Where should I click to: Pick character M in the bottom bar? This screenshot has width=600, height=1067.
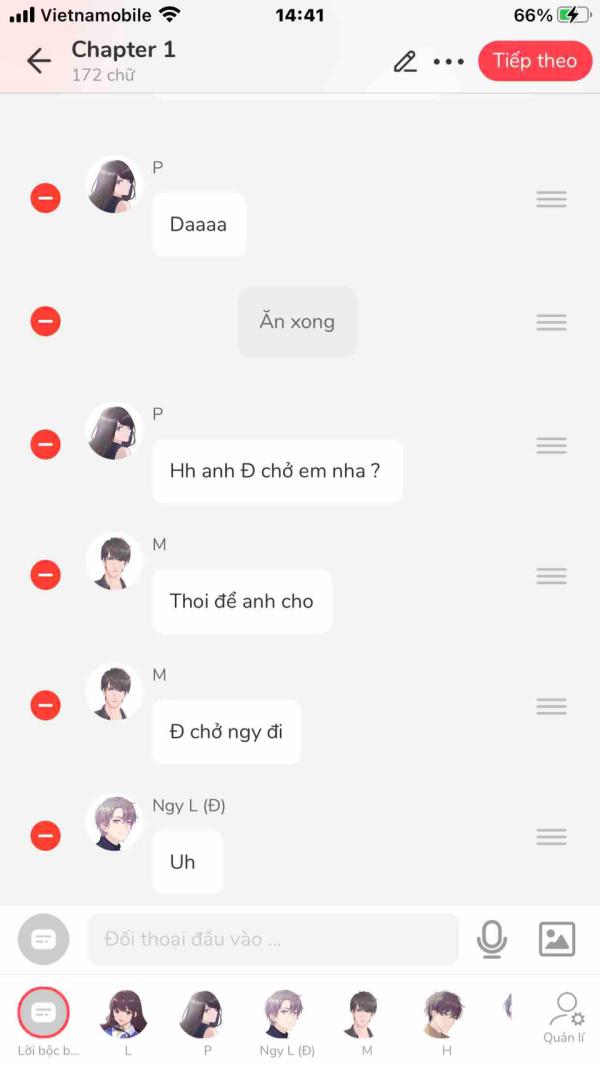pyautogui.click(x=366, y=1023)
